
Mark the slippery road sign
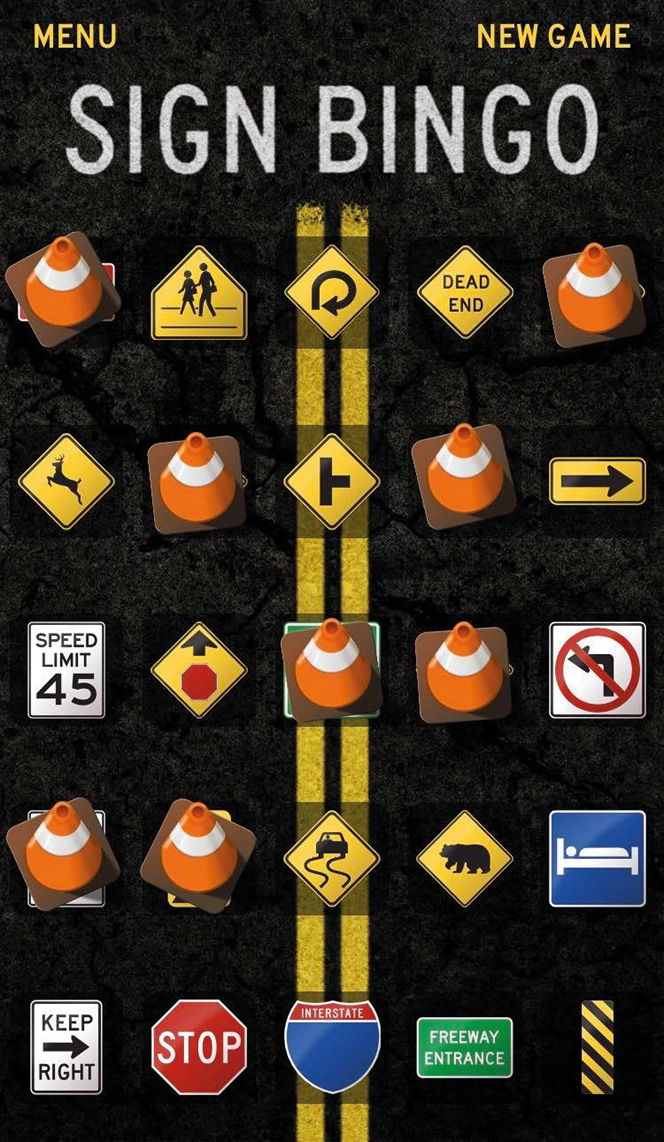pyautogui.click(x=331, y=859)
